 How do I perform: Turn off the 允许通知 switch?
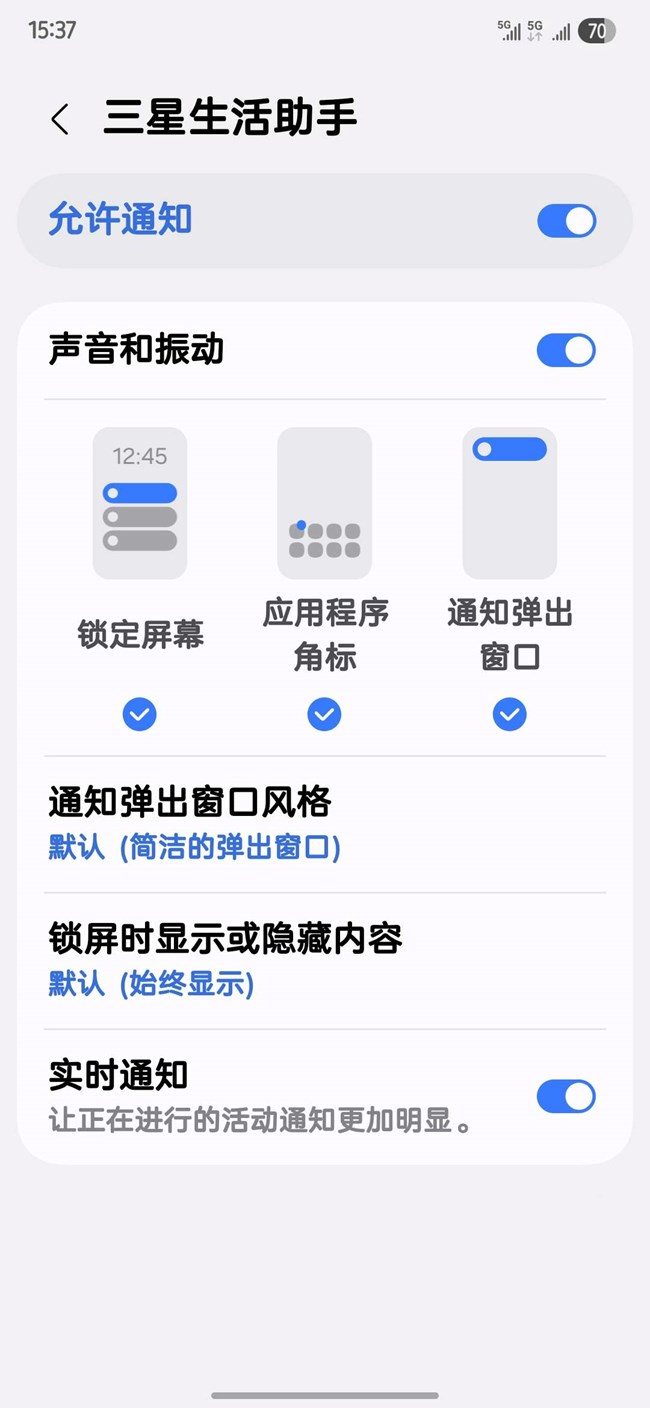tap(566, 221)
